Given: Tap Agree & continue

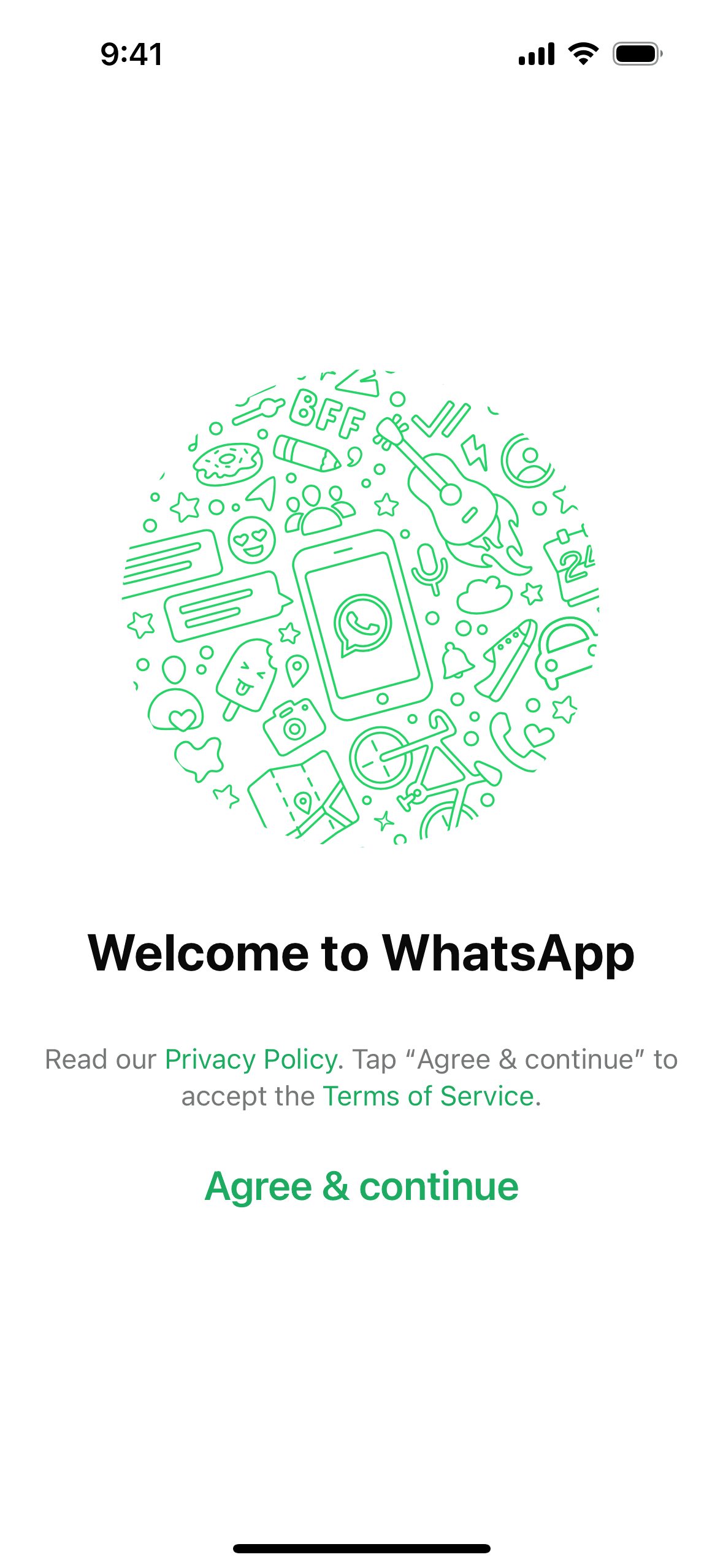Looking at the screenshot, I should (361, 1186).
